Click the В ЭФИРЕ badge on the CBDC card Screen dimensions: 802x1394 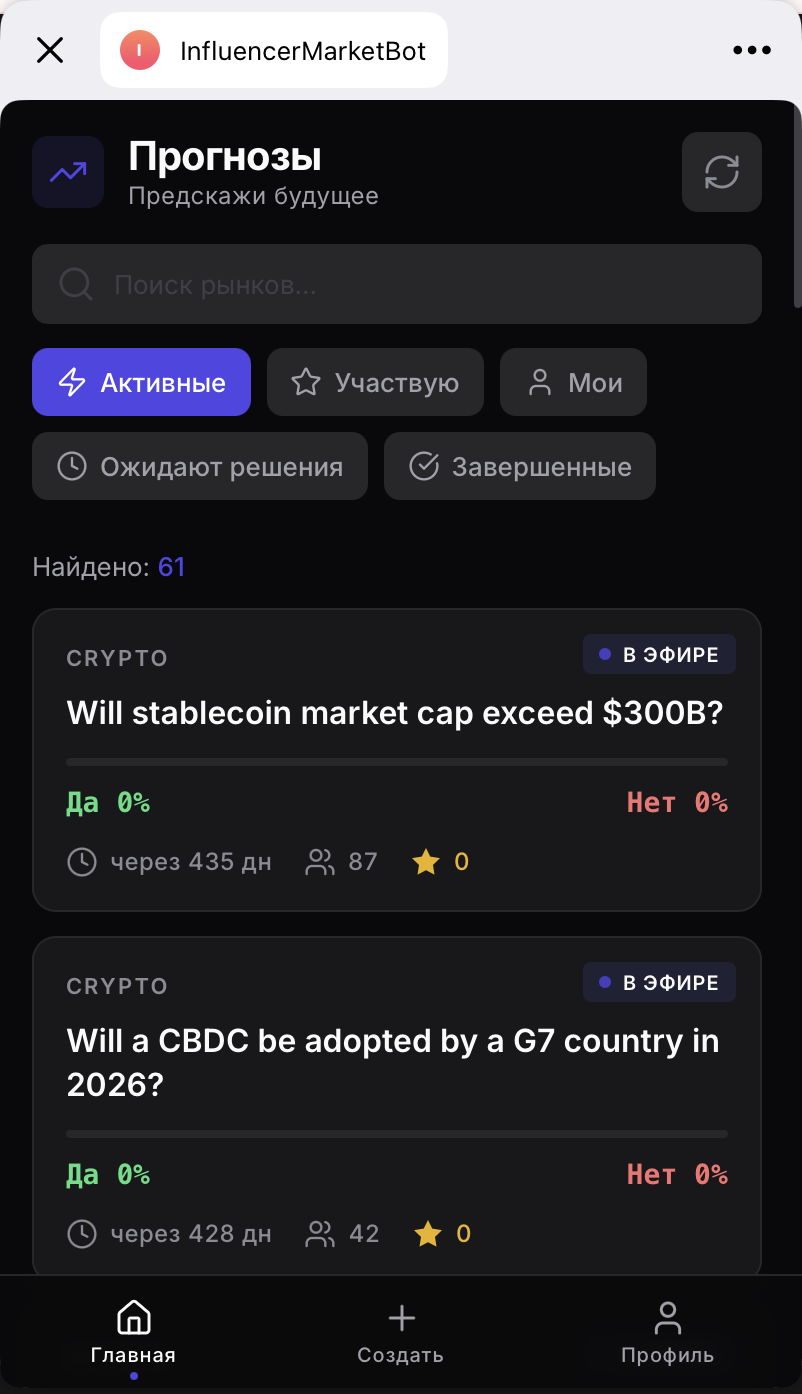(658, 982)
